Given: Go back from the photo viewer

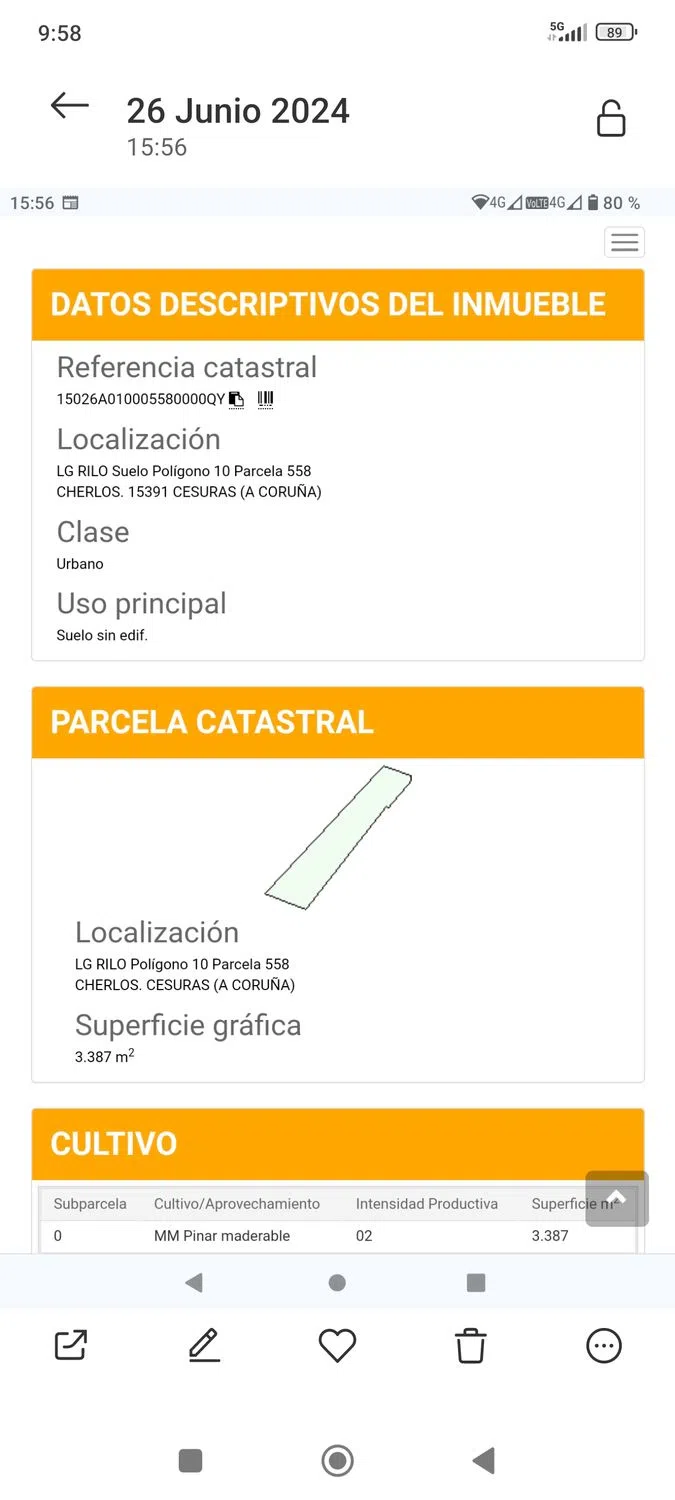Looking at the screenshot, I should [70, 106].
